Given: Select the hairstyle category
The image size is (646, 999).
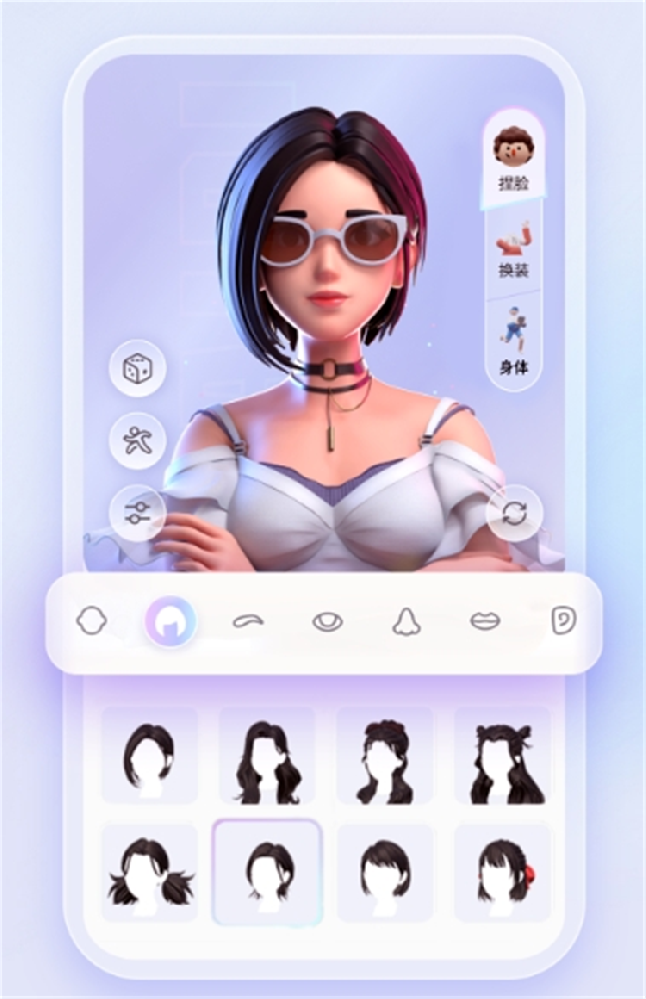Looking at the screenshot, I should click(x=170, y=622).
